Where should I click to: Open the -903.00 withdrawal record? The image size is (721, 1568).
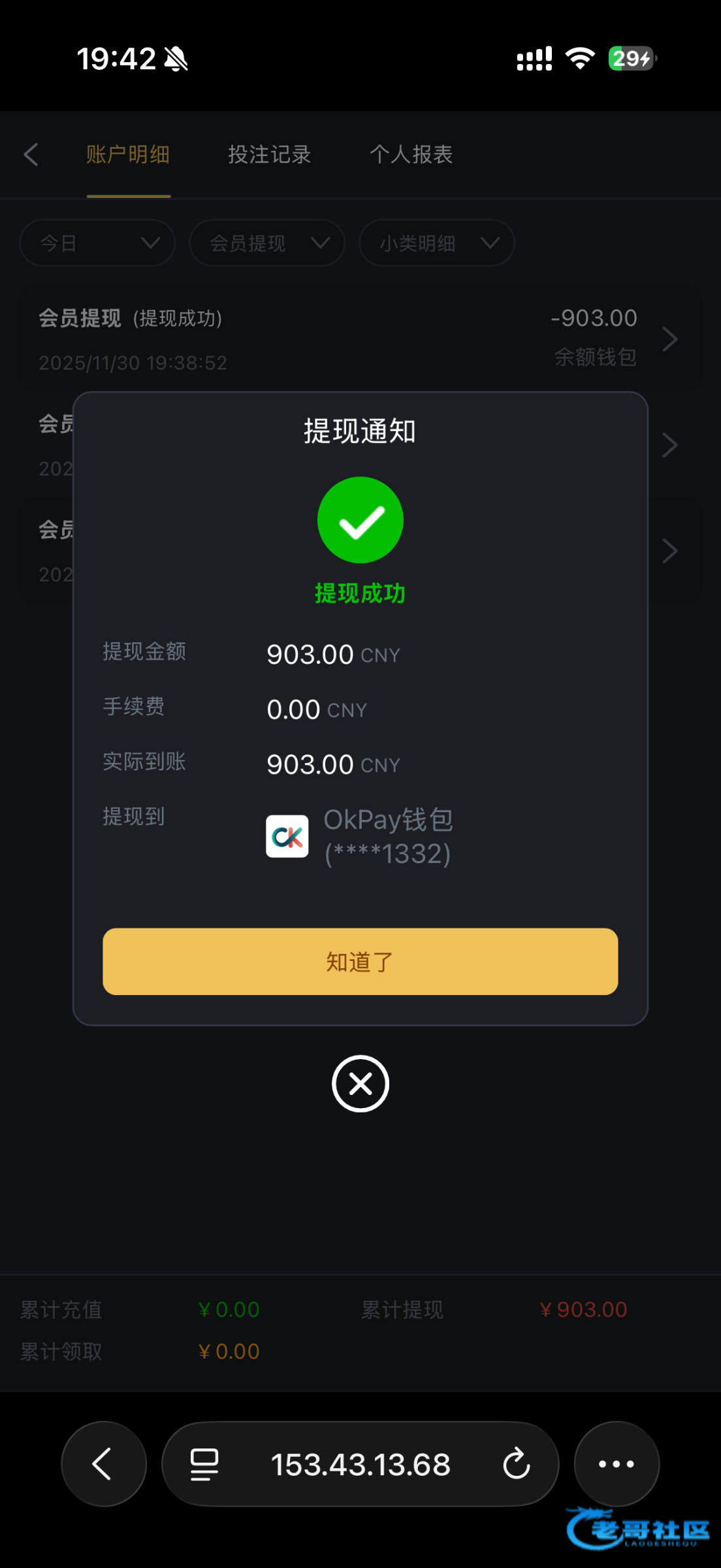[x=360, y=338]
